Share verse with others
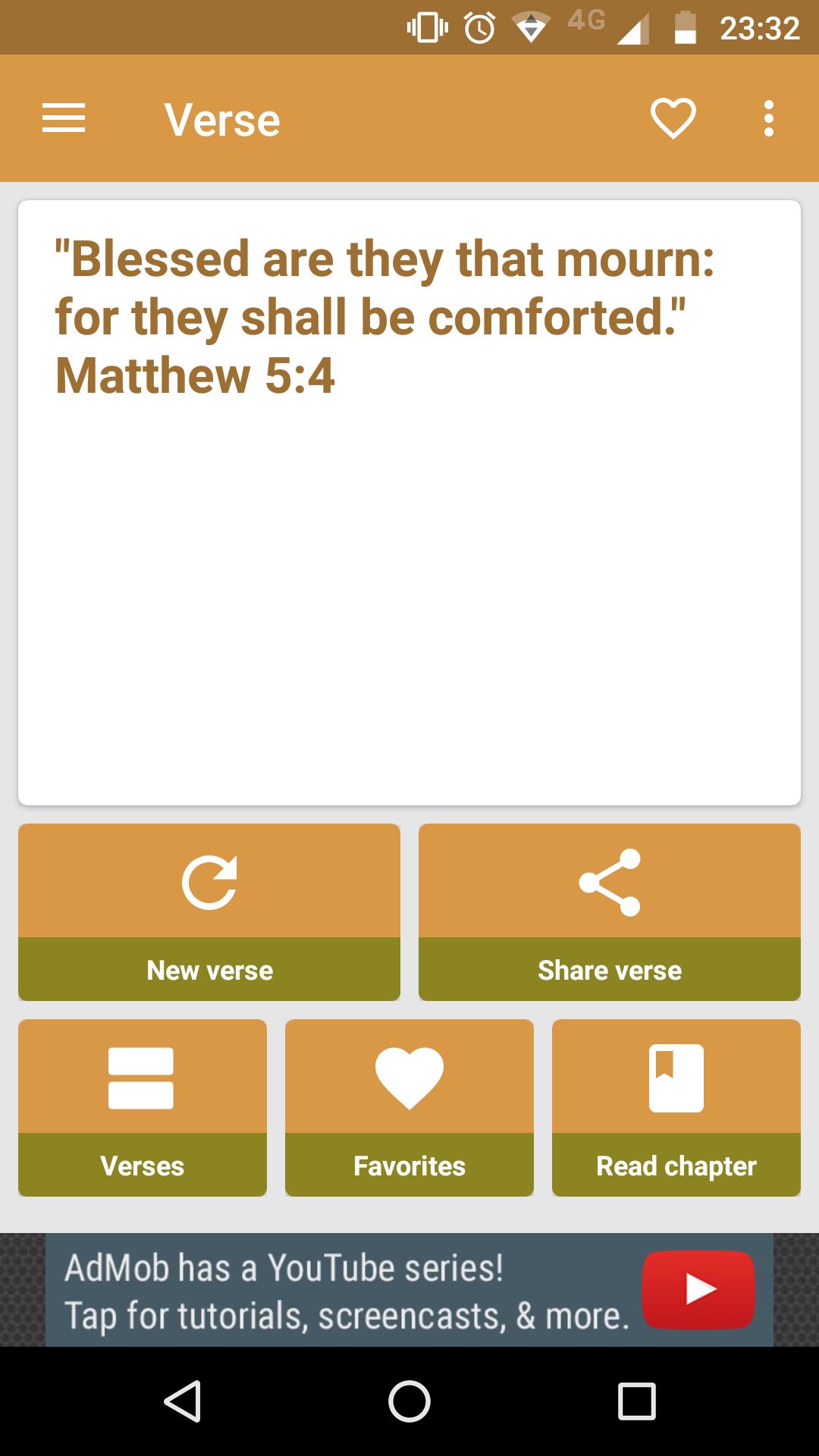 point(610,912)
